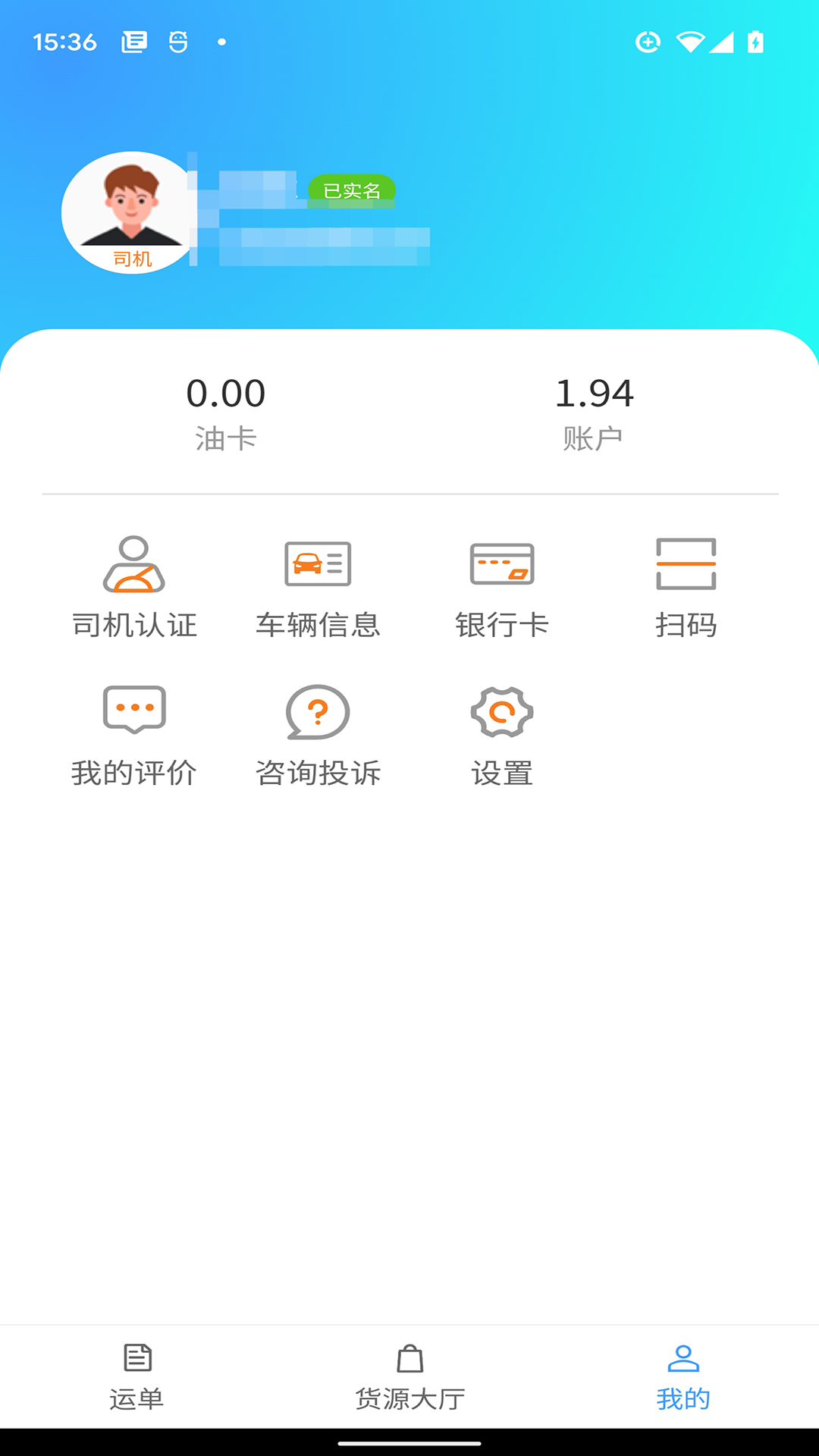Click the green 已实名 verified badge

coord(350,191)
